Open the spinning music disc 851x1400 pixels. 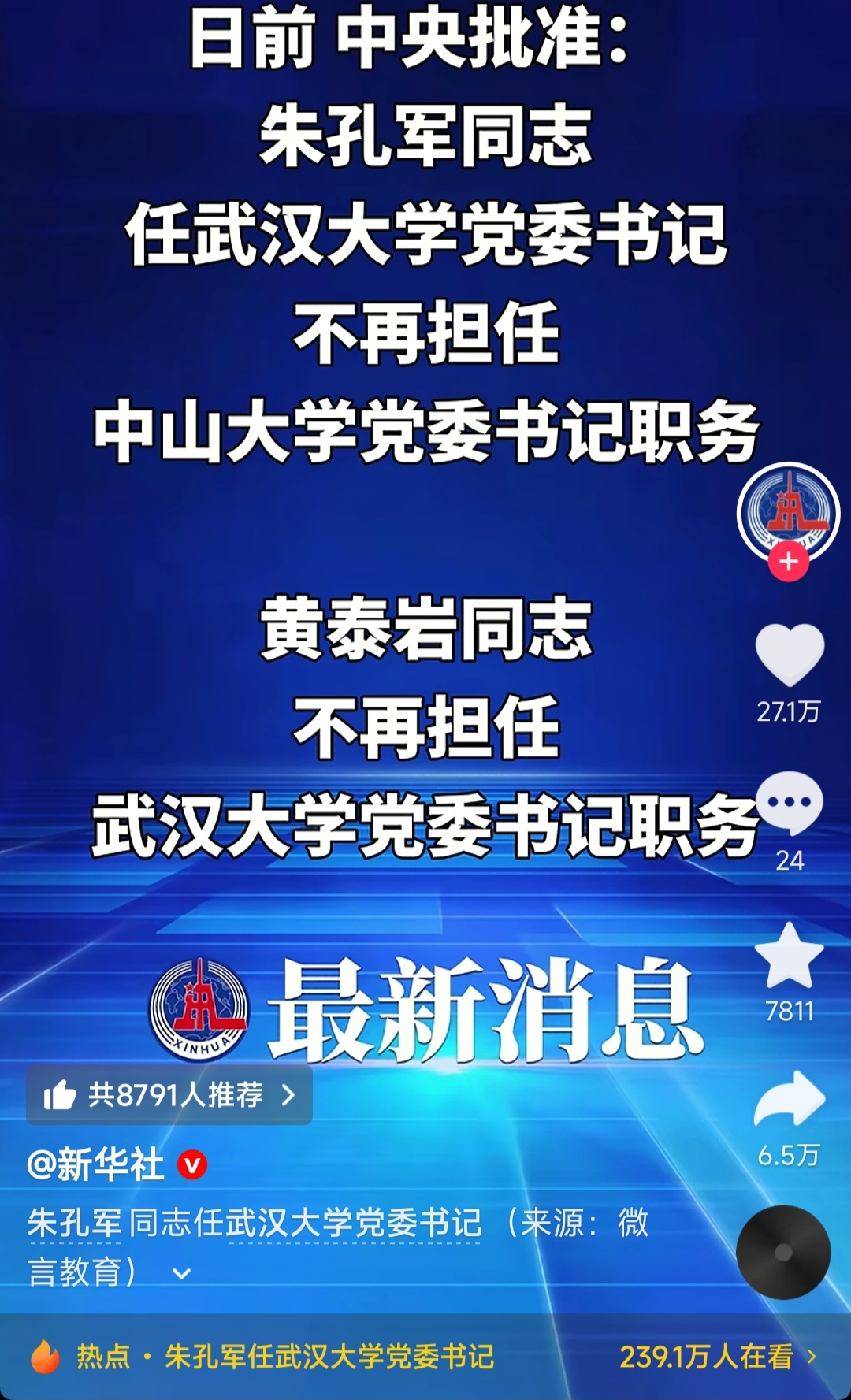tap(783, 1252)
